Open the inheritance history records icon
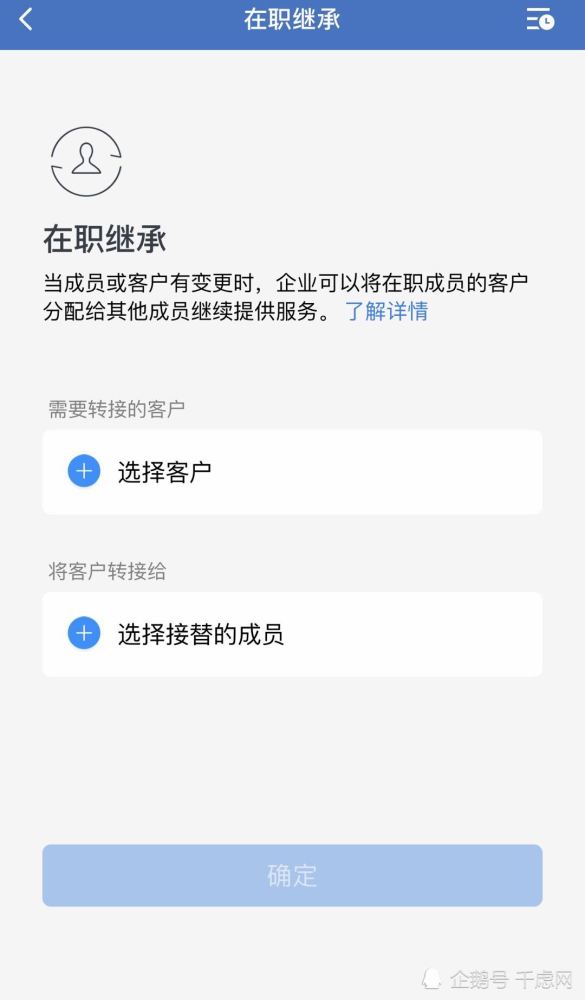Image resolution: width=585 pixels, height=1000 pixels. point(540,20)
